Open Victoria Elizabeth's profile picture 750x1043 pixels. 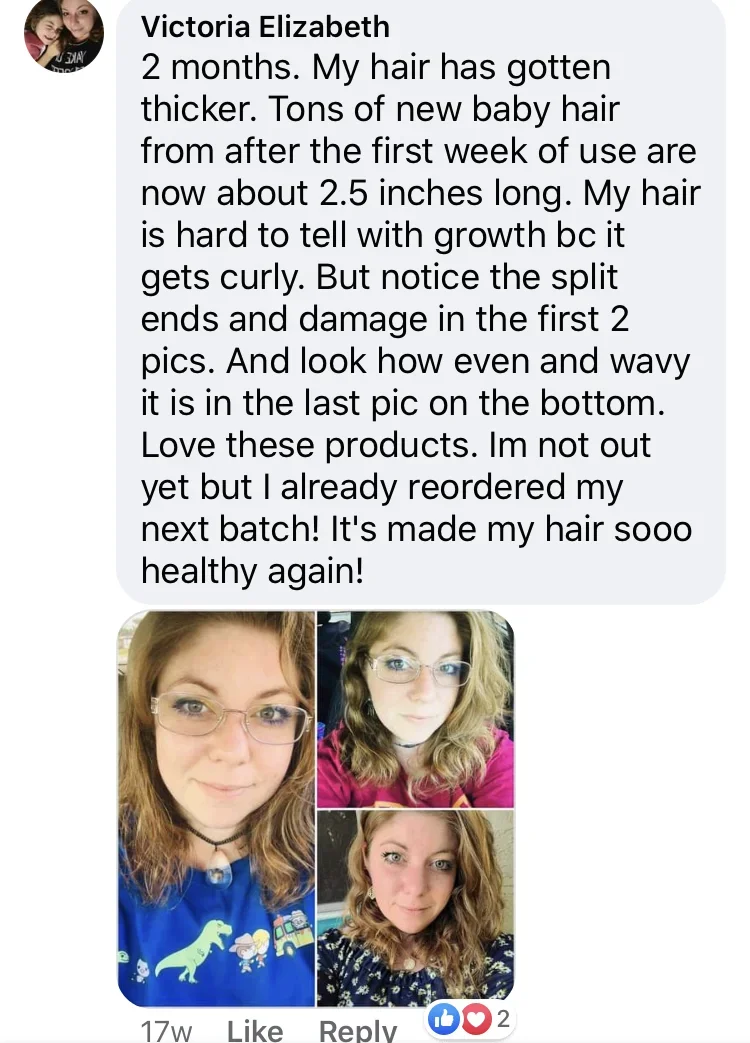coord(63,35)
